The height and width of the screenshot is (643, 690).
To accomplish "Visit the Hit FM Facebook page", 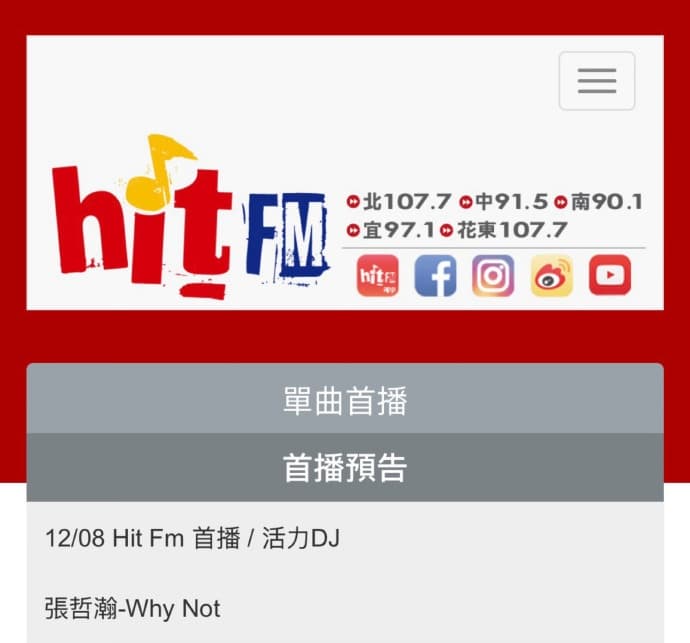I will point(435,276).
